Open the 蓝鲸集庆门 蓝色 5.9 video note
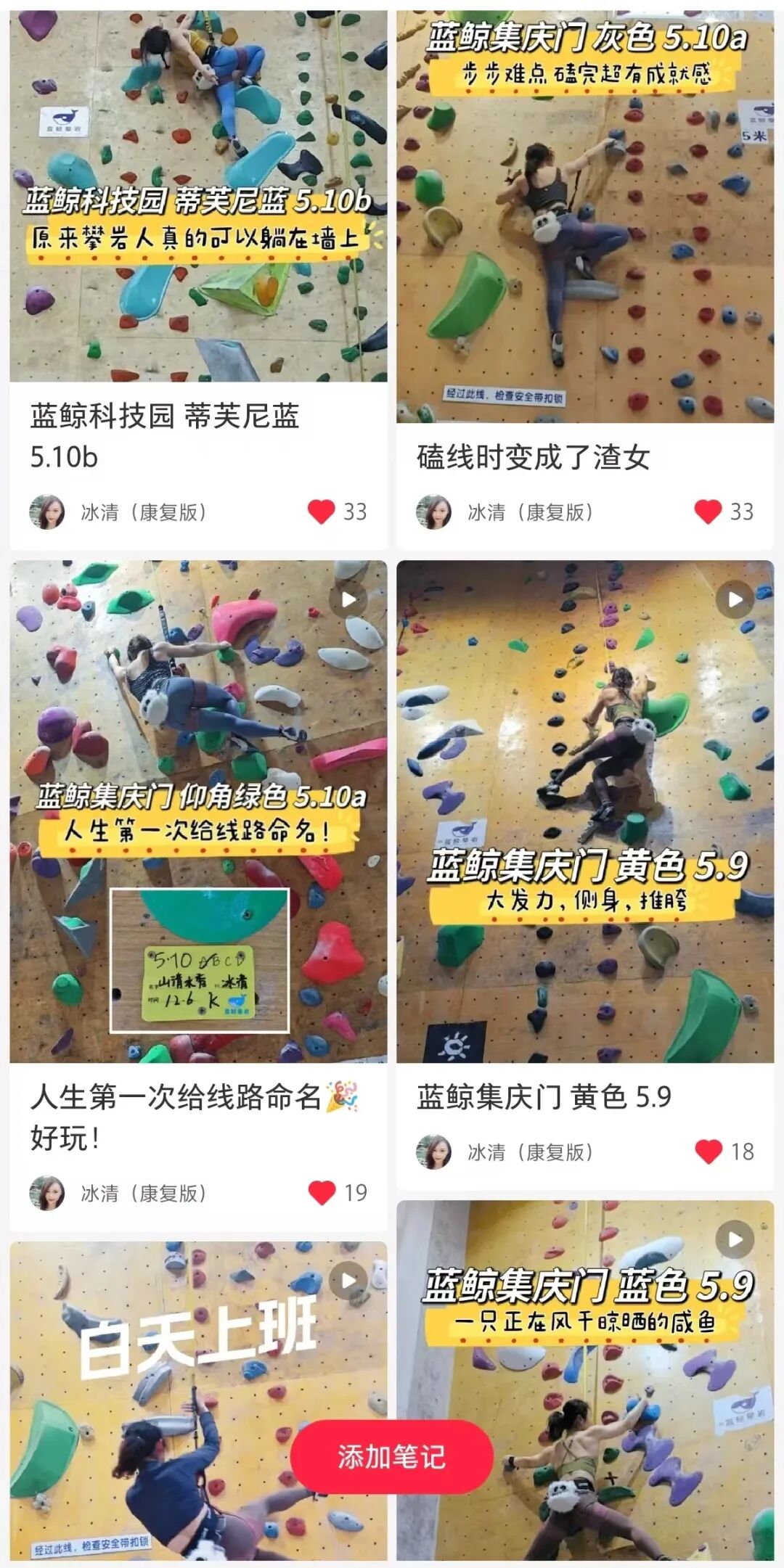This screenshot has width=784, height=1568. 585,1380
